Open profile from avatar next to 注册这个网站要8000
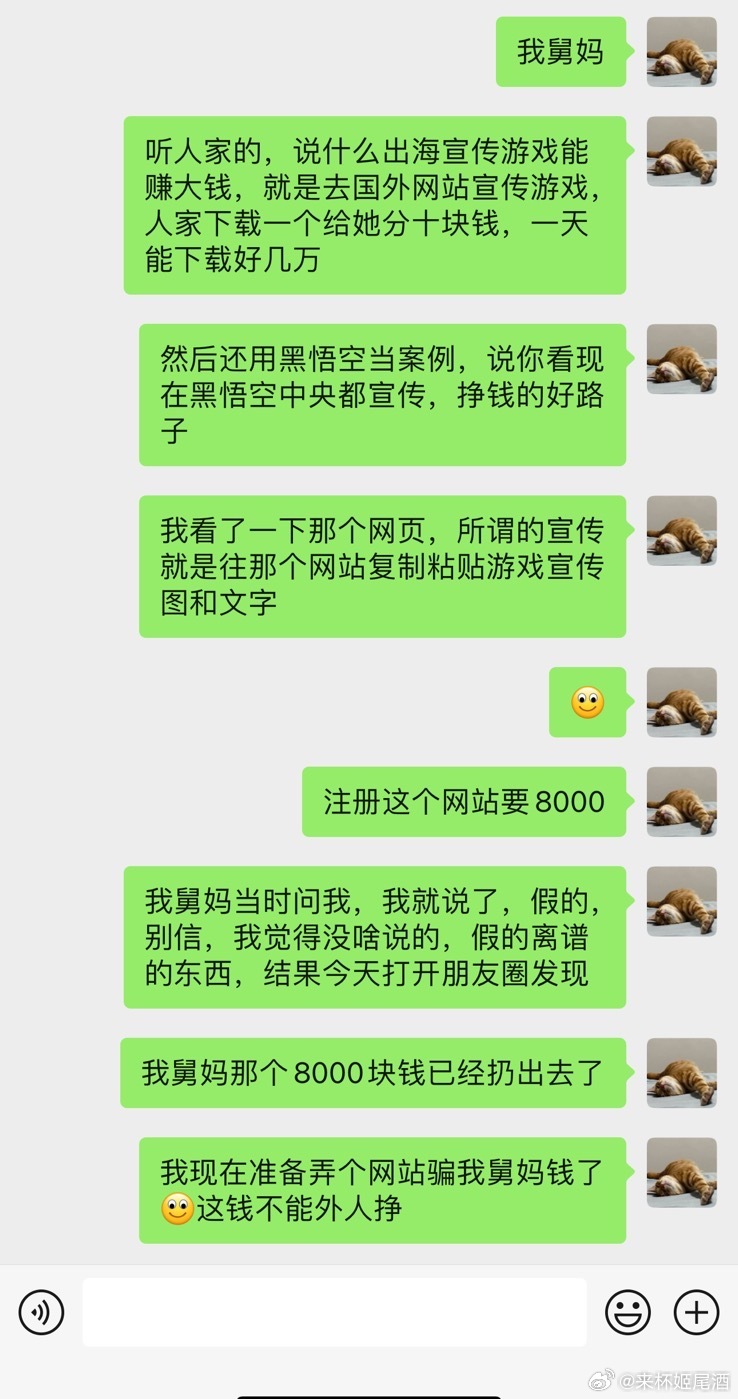The width and height of the screenshot is (738, 1399). pos(681,801)
